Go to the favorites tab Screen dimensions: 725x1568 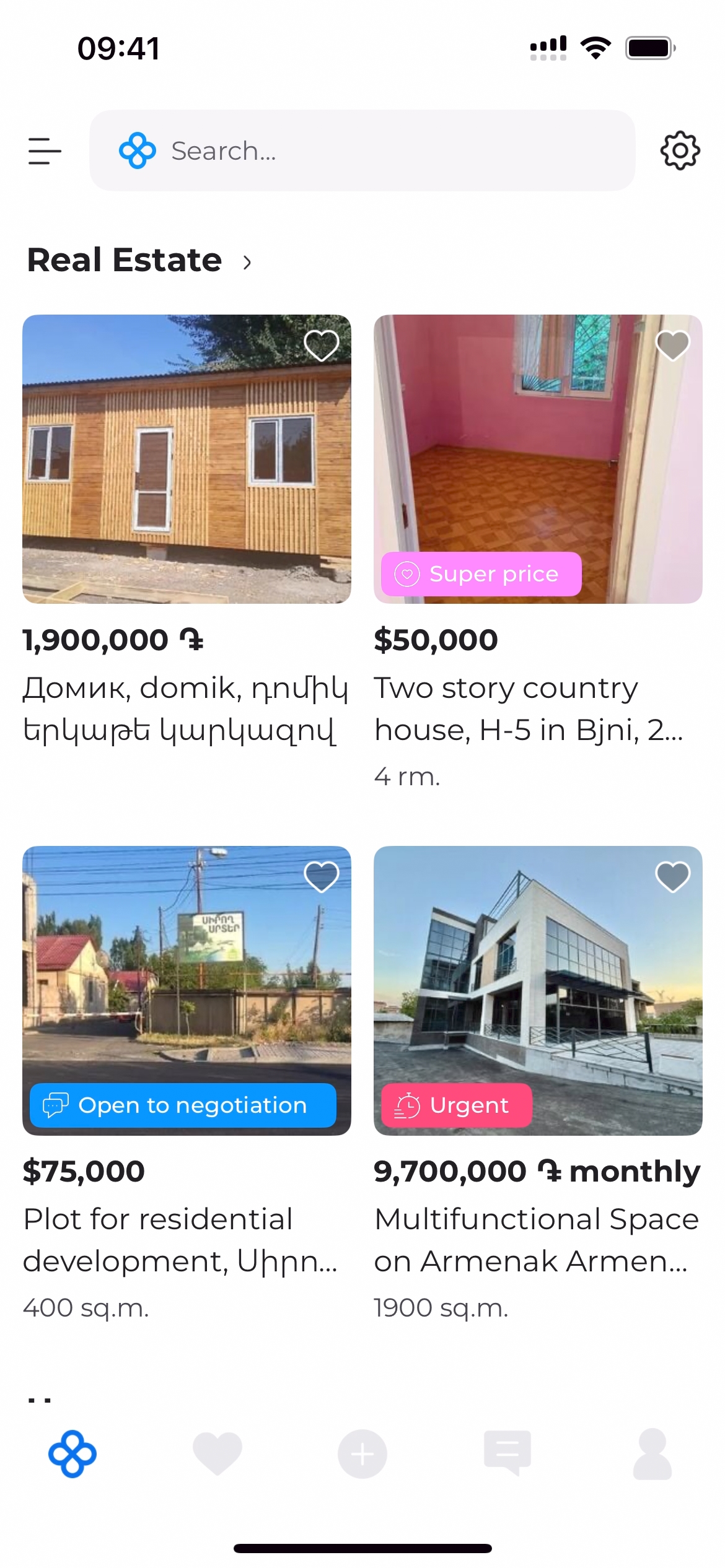click(x=217, y=1454)
